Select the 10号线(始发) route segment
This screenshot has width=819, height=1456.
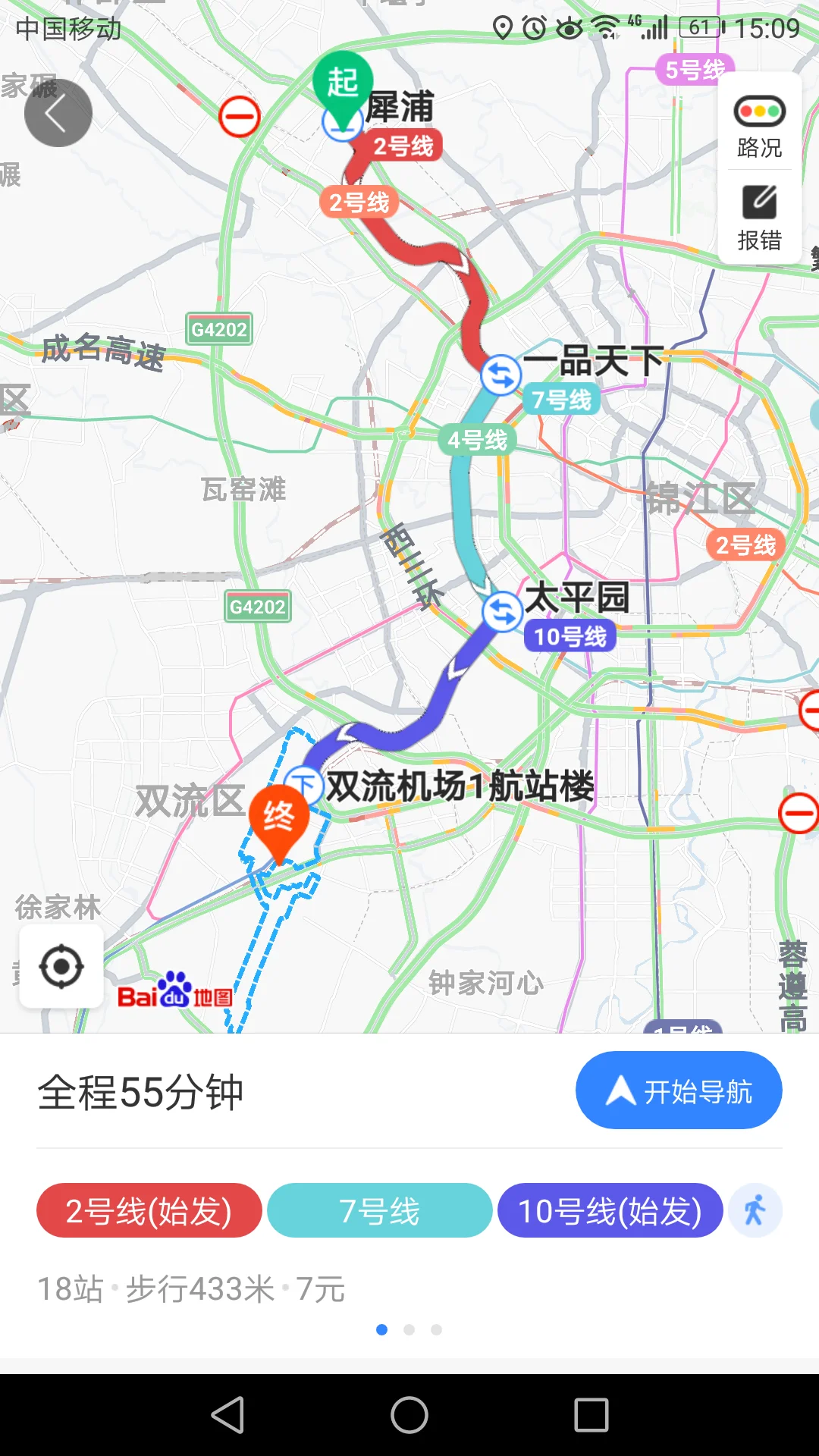610,1210
